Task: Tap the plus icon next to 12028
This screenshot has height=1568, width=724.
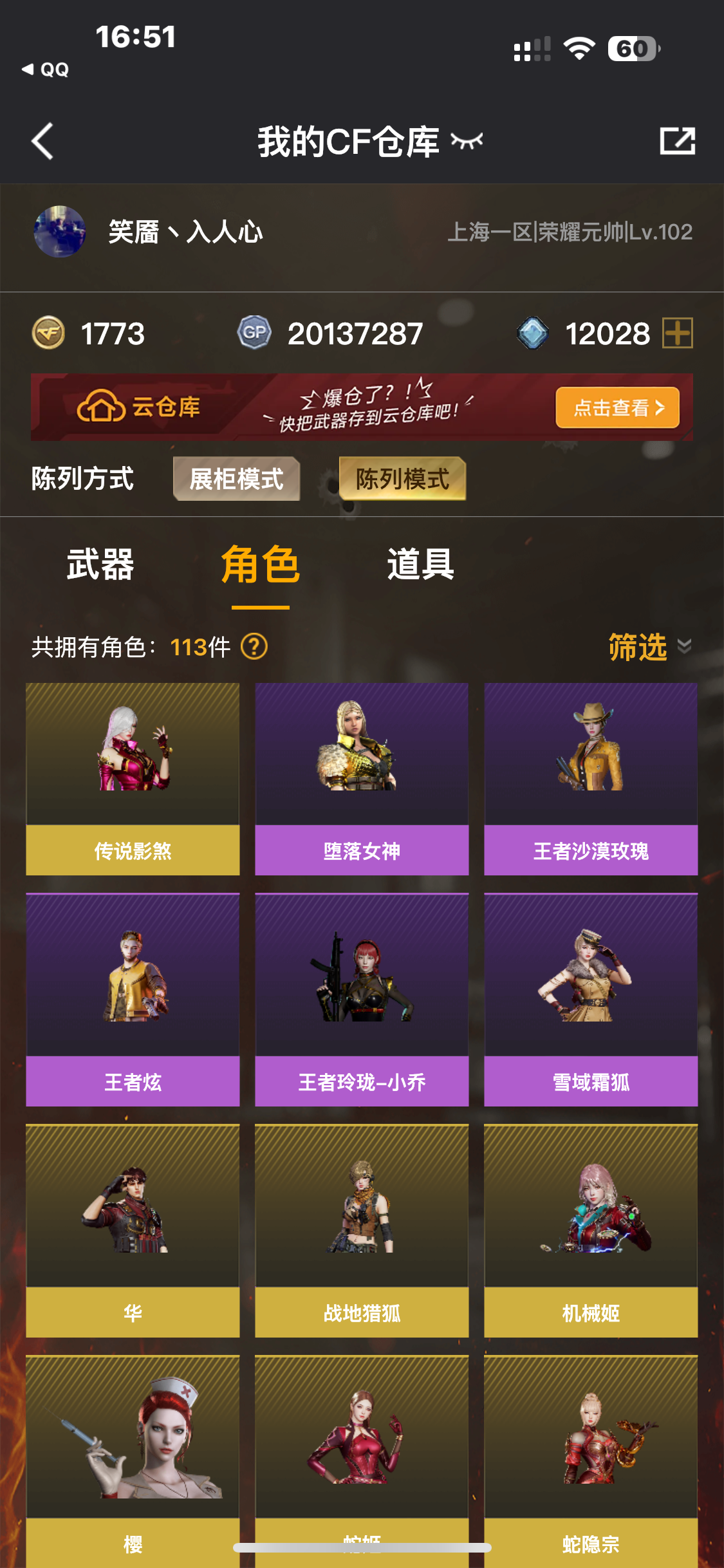Action: (x=678, y=333)
